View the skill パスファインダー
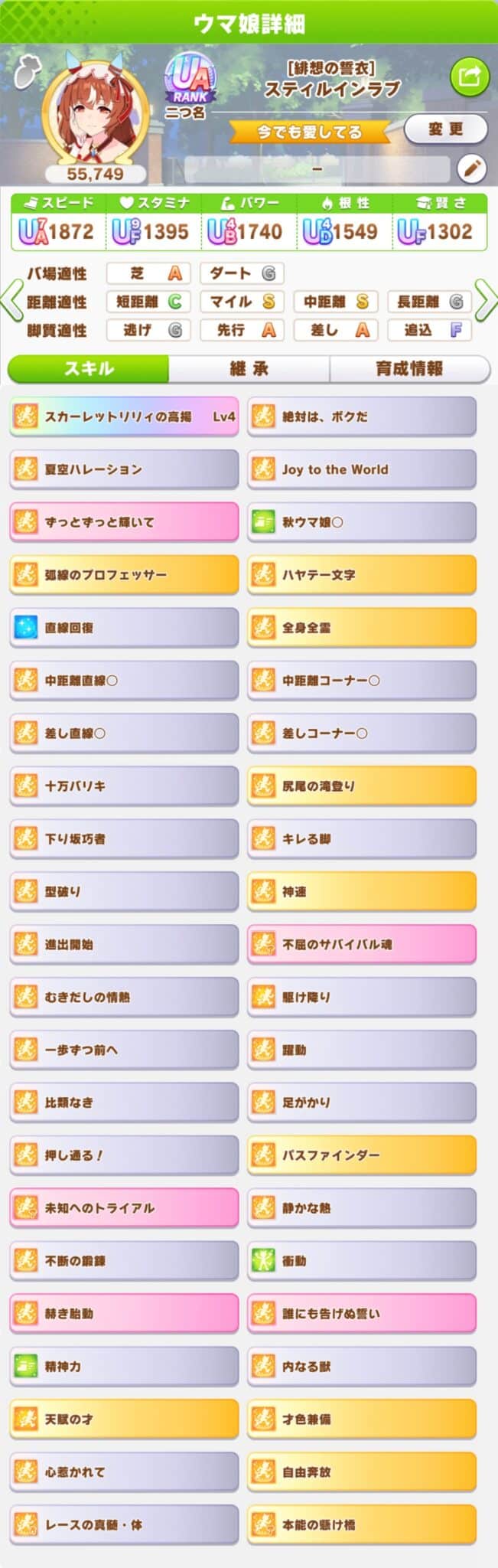Image resolution: width=498 pixels, height=1568 pixels. pos(361,1155)
